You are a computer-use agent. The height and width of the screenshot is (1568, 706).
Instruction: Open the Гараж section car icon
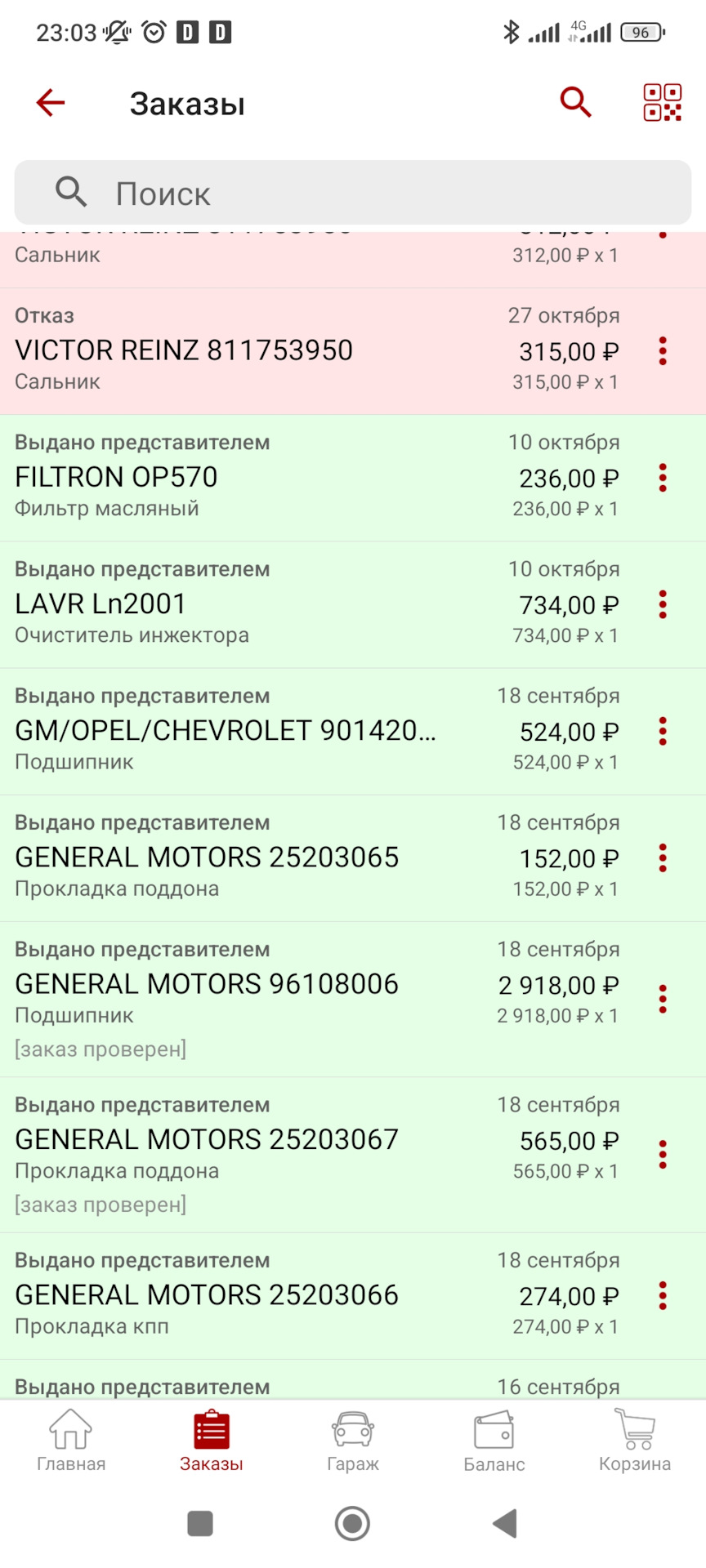(352, 1437)
